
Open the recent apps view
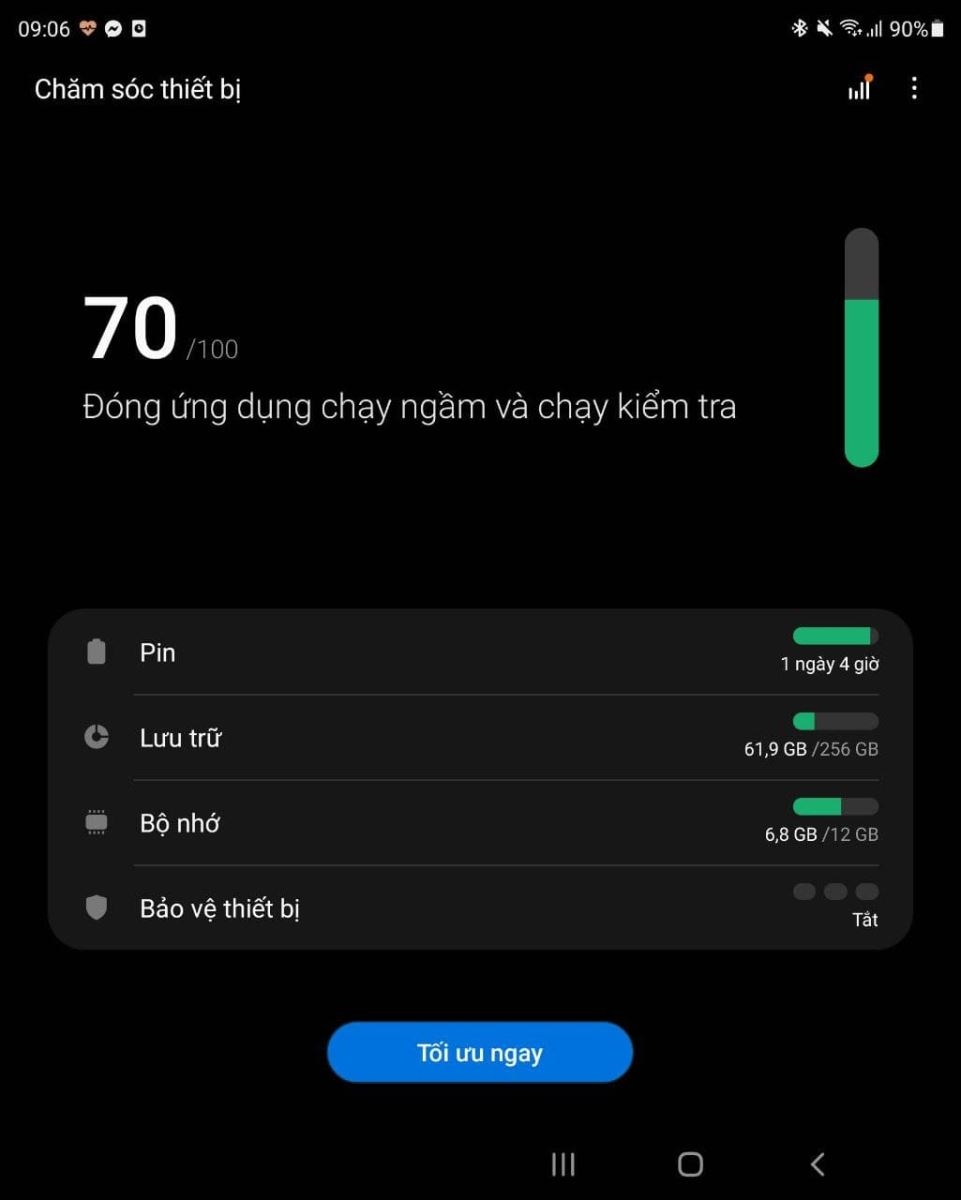(x=563, y=1163)
